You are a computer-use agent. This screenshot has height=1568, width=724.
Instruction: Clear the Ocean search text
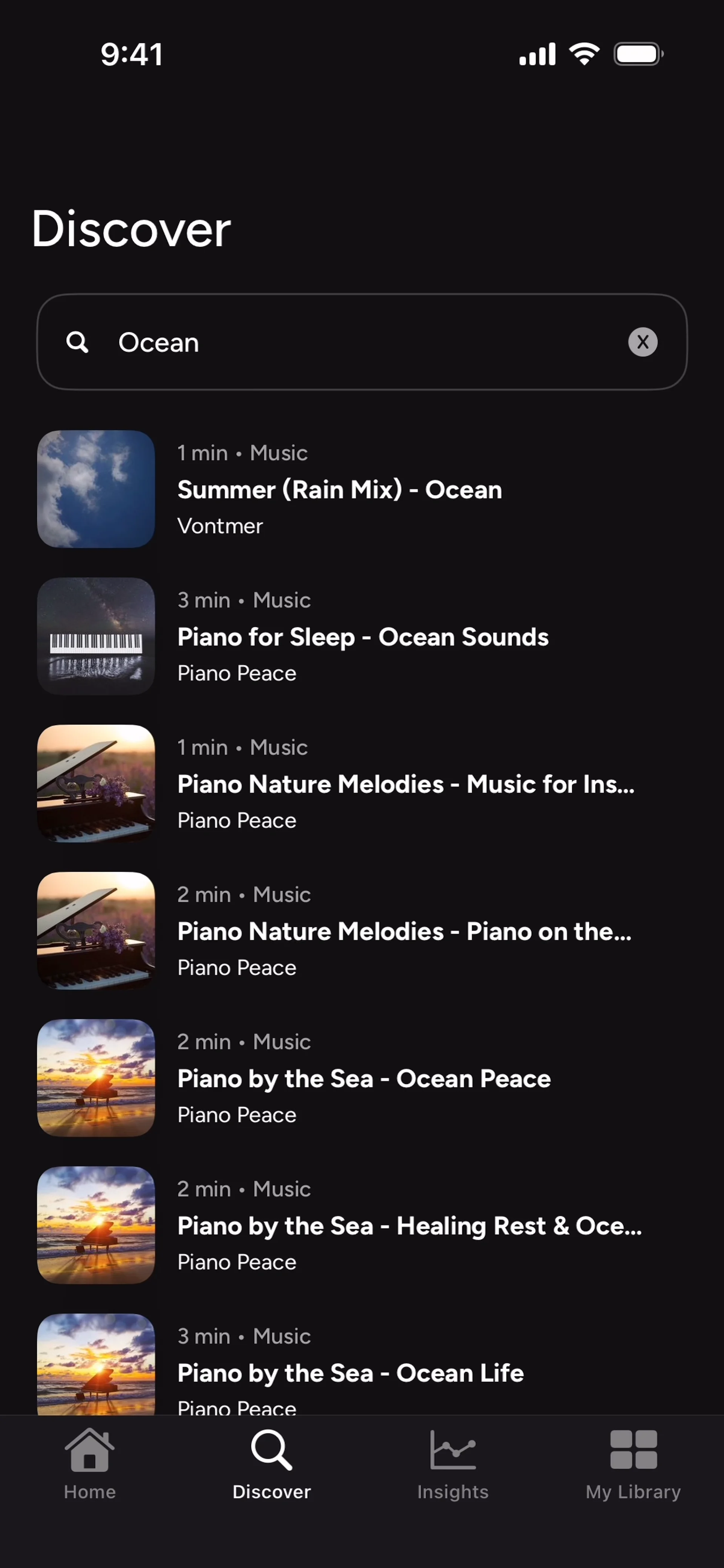coord(643,342)
